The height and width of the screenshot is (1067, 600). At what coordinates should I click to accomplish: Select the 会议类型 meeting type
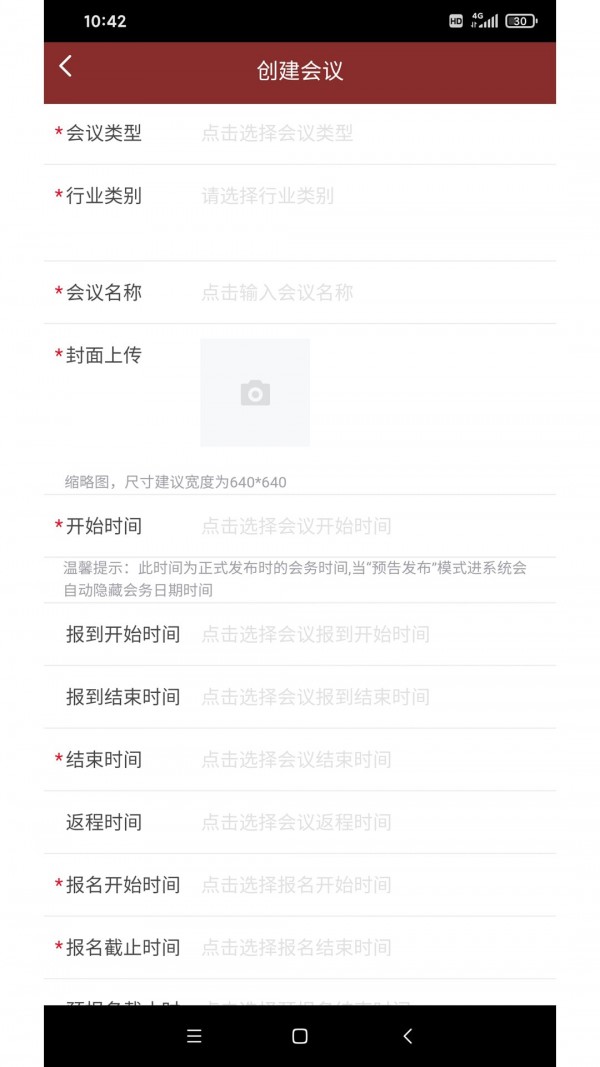[x=277, y=133]
